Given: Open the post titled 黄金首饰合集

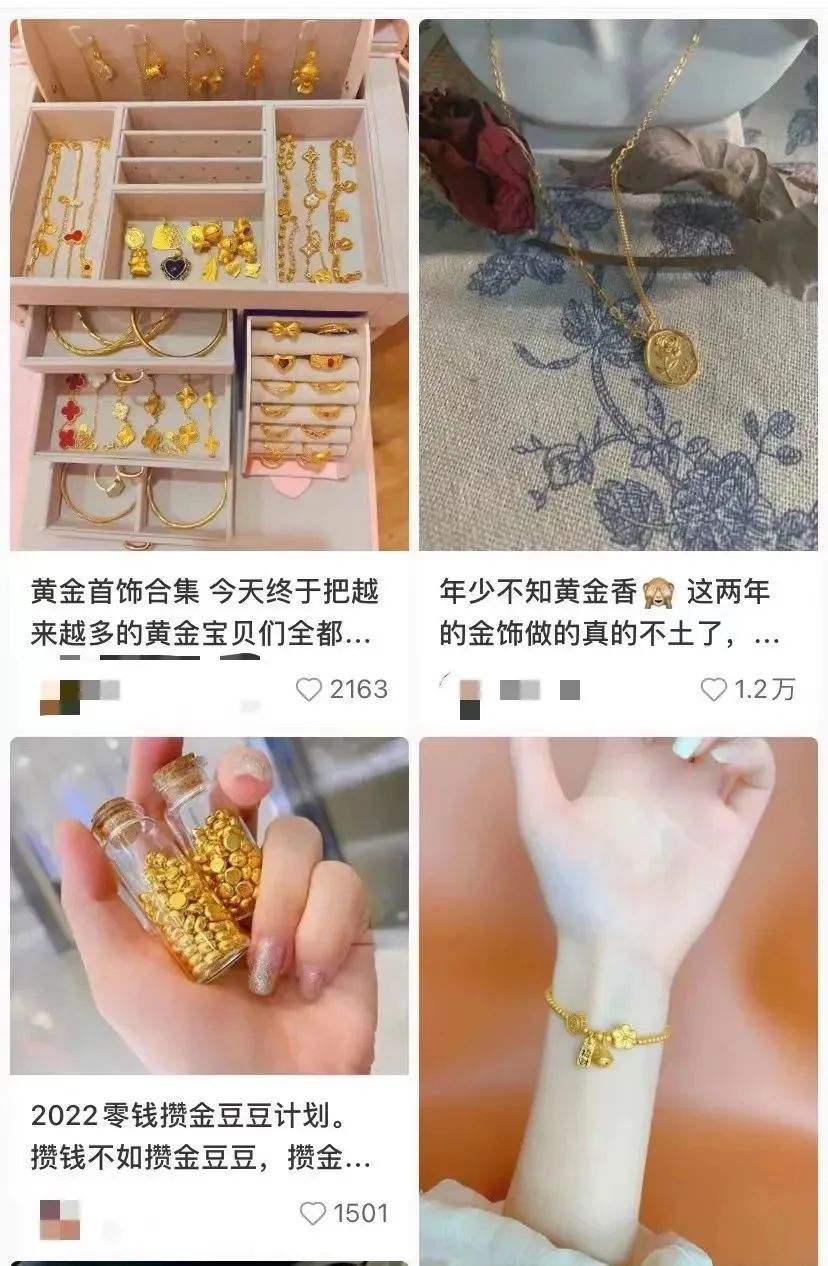Looking at the screenshot, I should click(x=200, y=612).
